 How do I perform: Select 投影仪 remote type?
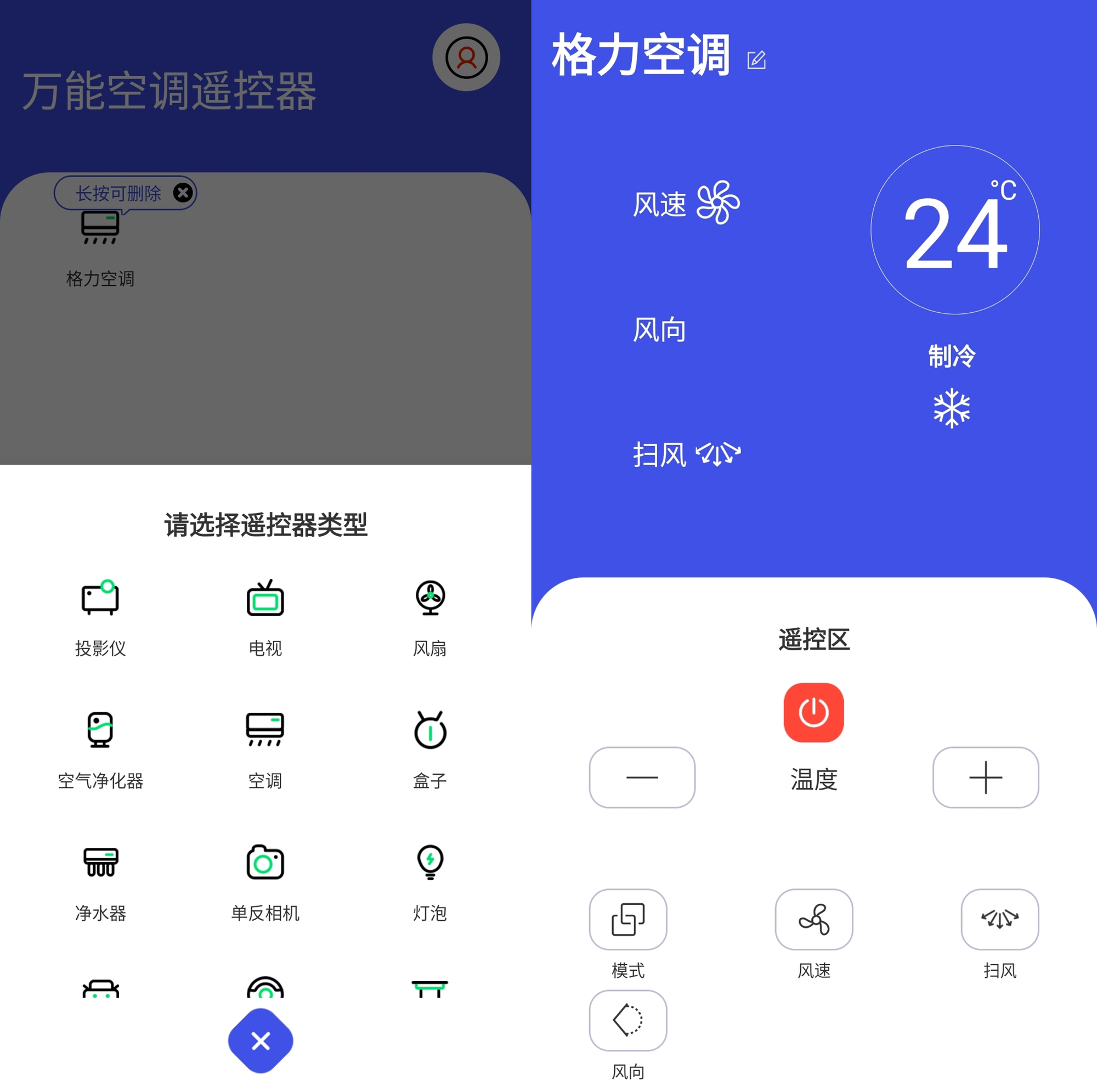click(100, 617)
